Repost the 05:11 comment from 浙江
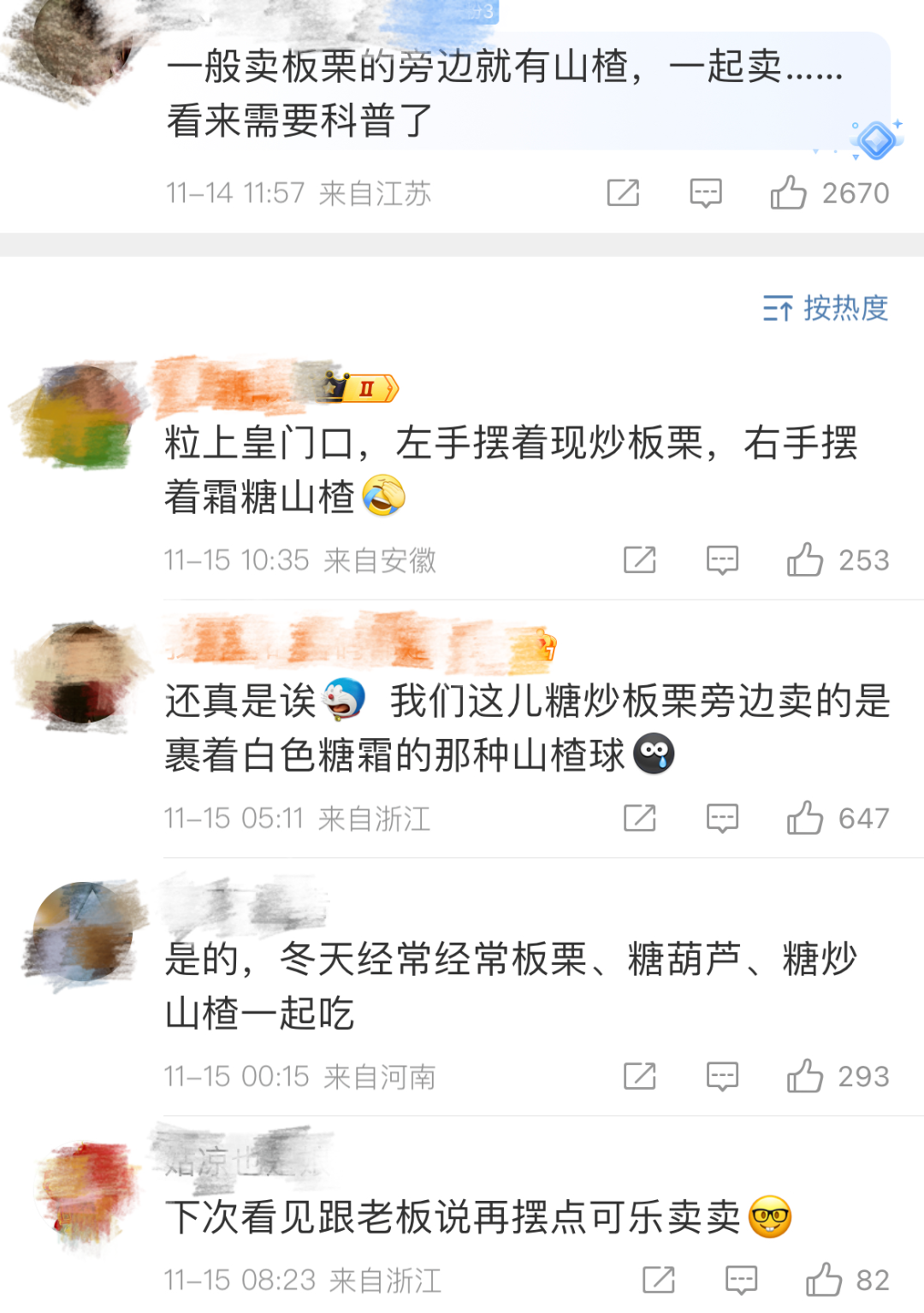This screenshot has width=924, height=1313. click(639, 819)
